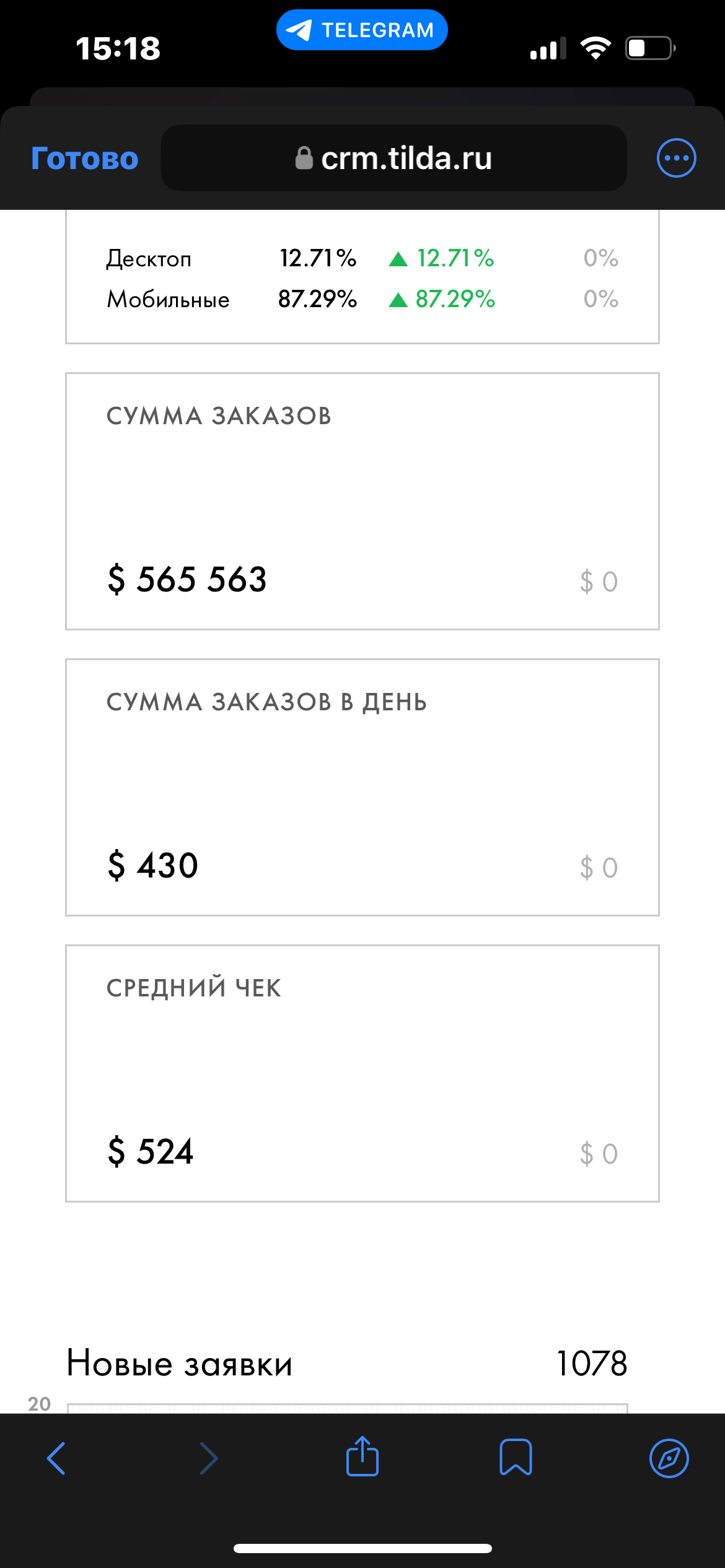
Task: Tap Готово to close the browser
Action: coord(85,159)
